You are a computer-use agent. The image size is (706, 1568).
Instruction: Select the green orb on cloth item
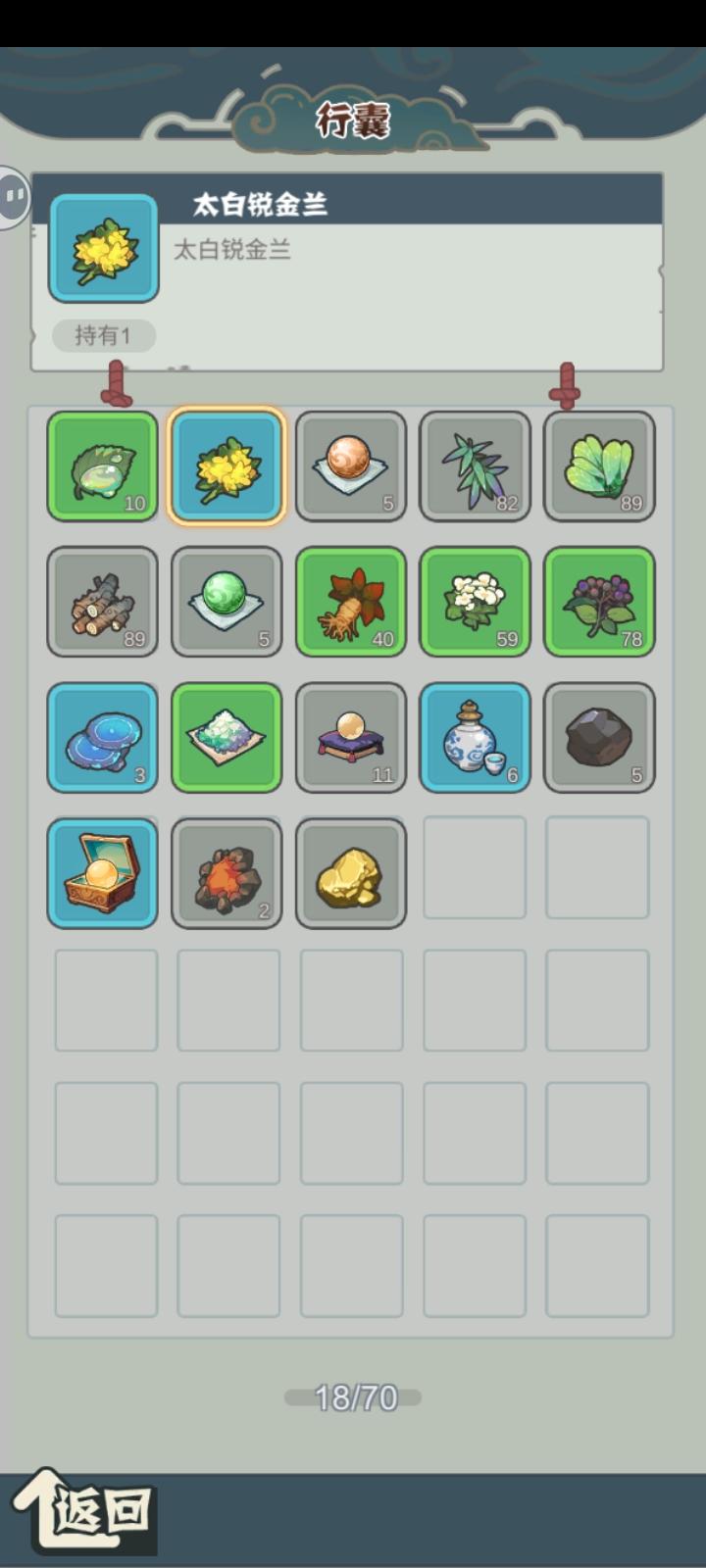[x=227, y=602]
